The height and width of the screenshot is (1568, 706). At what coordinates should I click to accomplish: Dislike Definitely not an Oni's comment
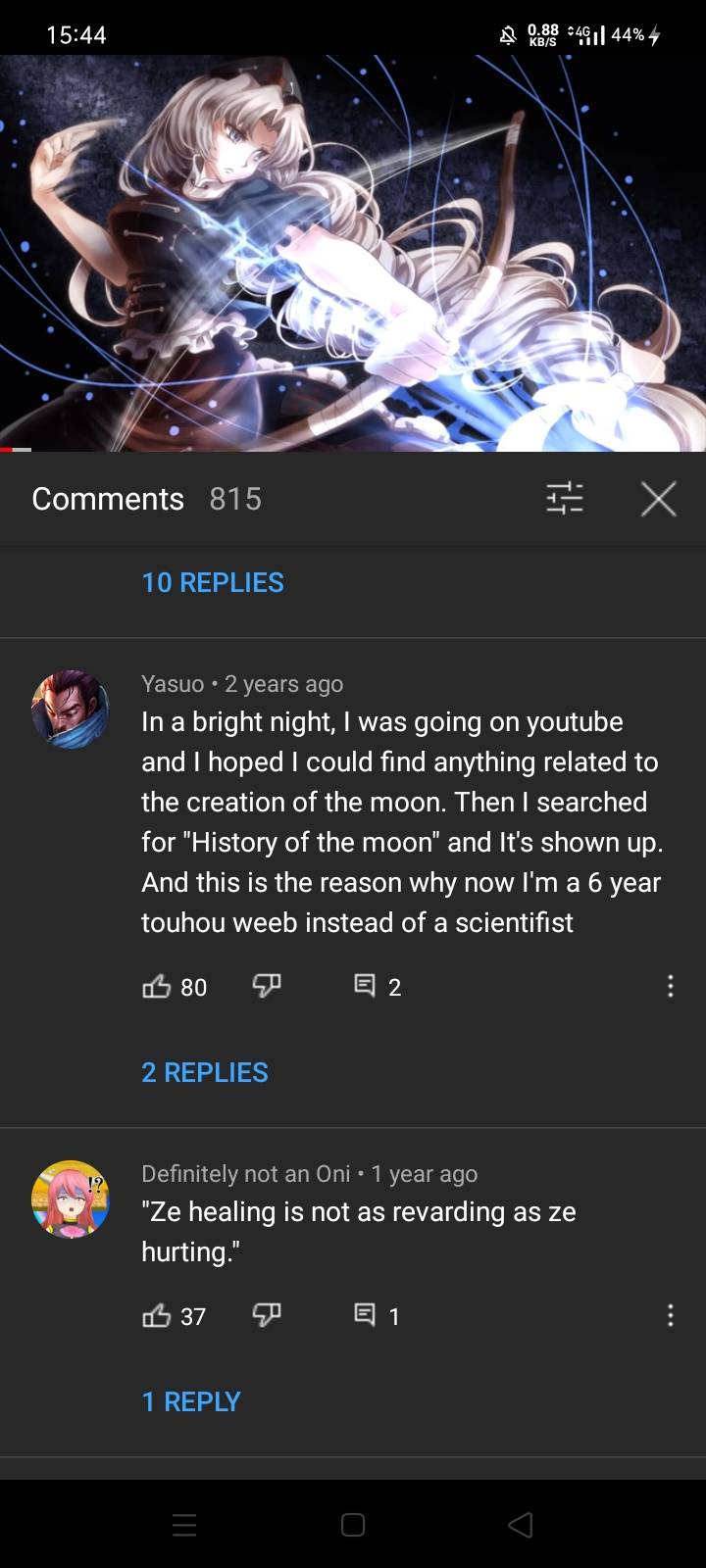coord(267,1315)
